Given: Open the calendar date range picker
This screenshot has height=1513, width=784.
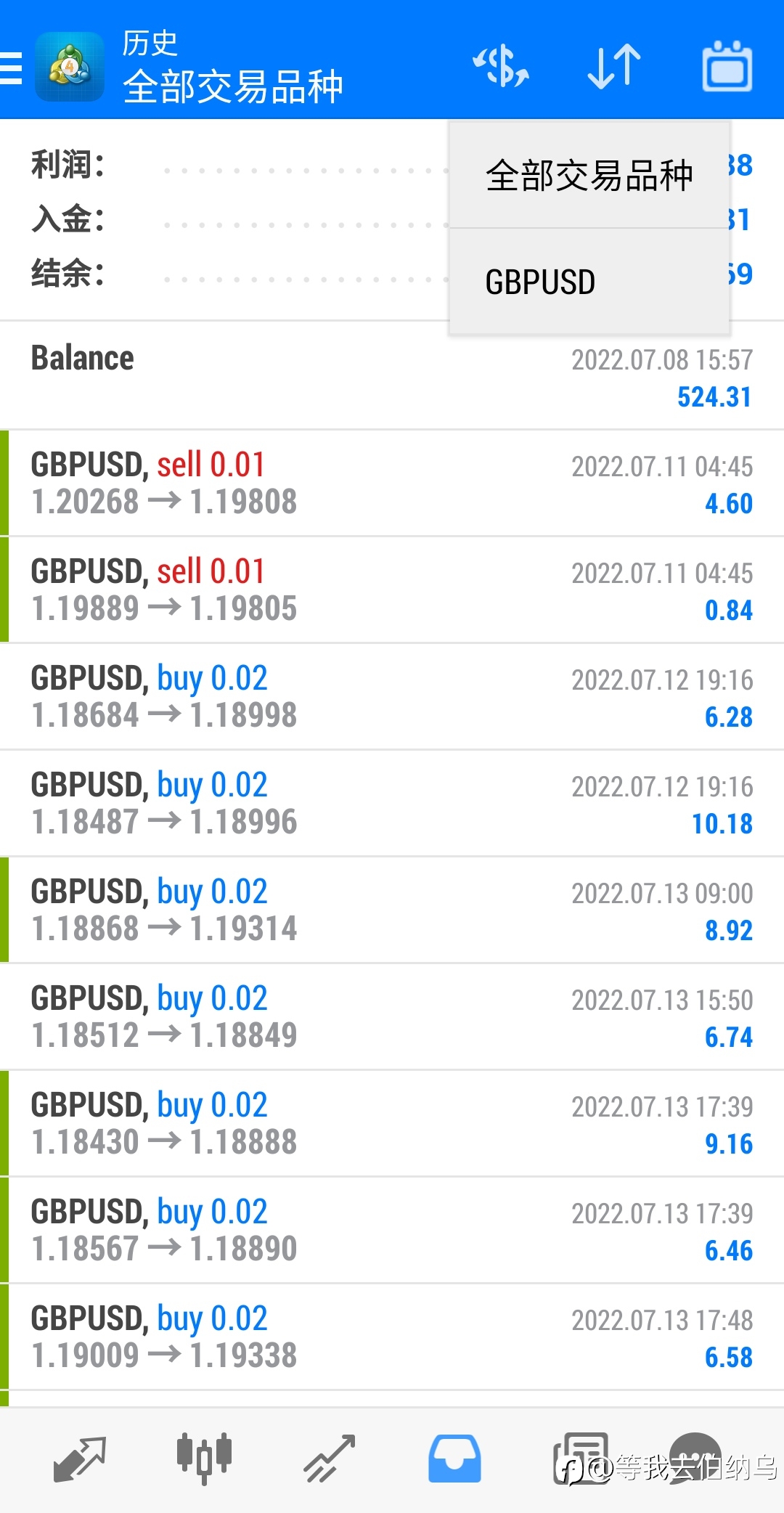Looking at the screenshot, I should [727, 67].
